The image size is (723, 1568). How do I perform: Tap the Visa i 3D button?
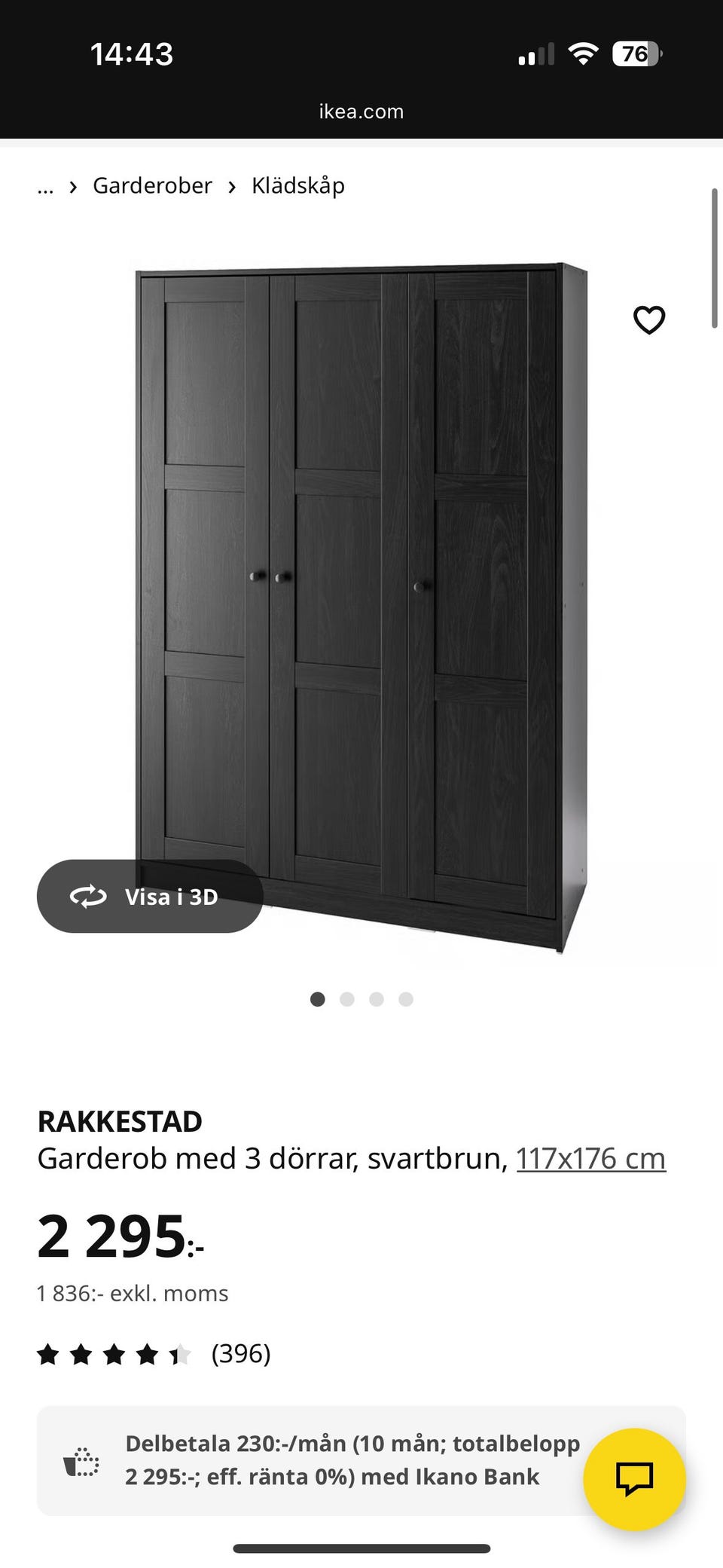(x=150, y=896)
